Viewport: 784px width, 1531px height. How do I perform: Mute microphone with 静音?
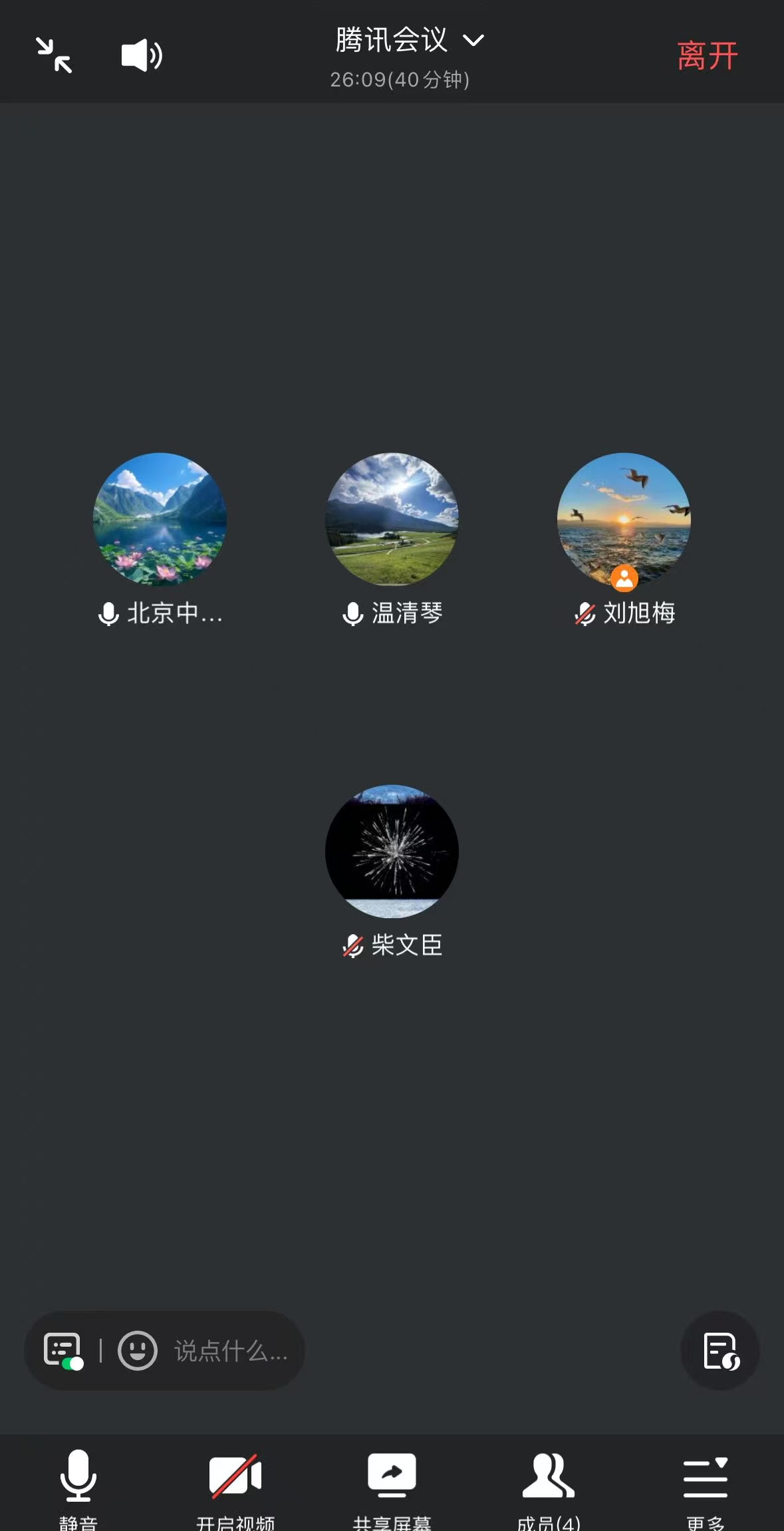[78, 1485]
